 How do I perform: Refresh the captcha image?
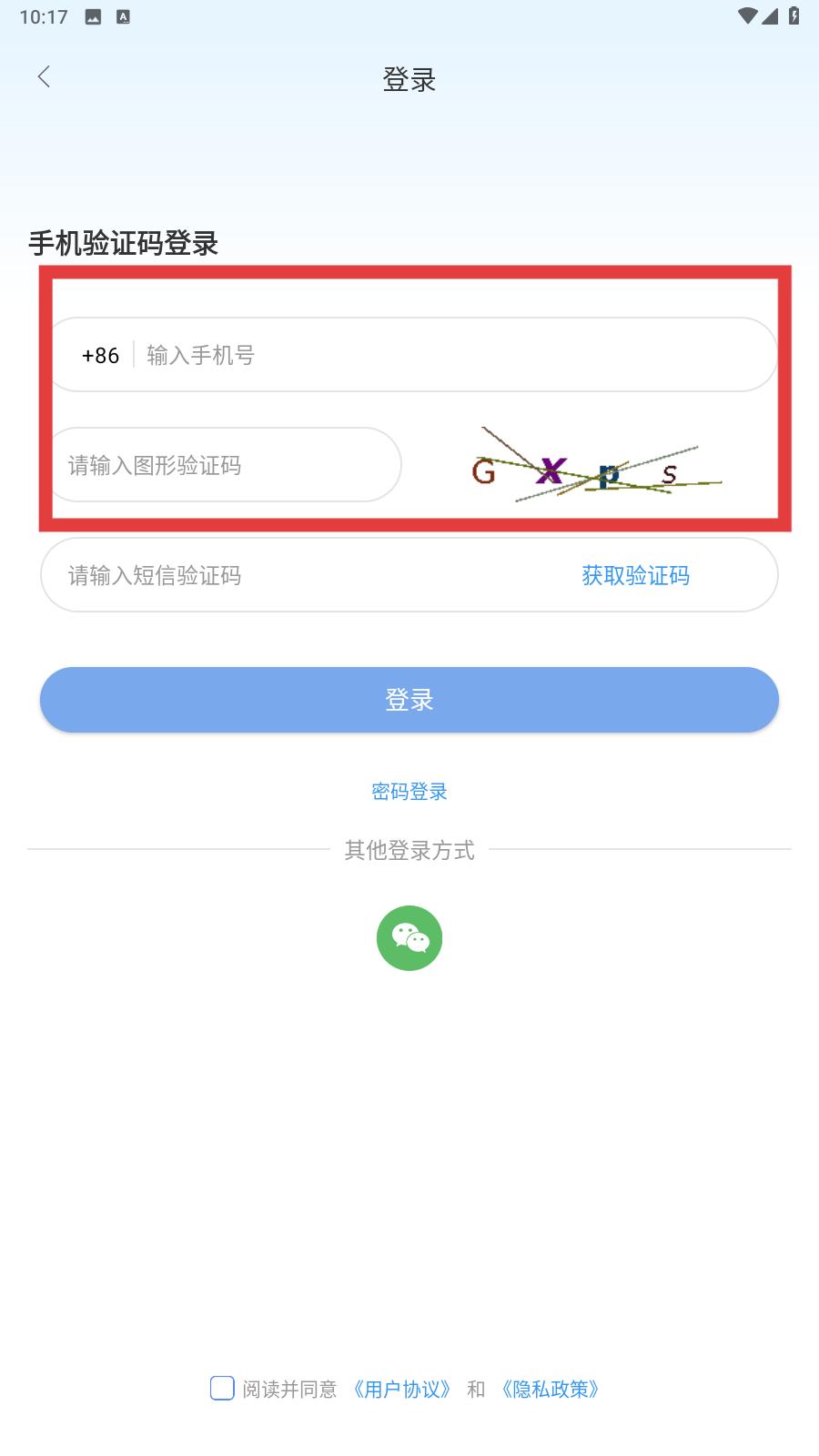[596, 465]
